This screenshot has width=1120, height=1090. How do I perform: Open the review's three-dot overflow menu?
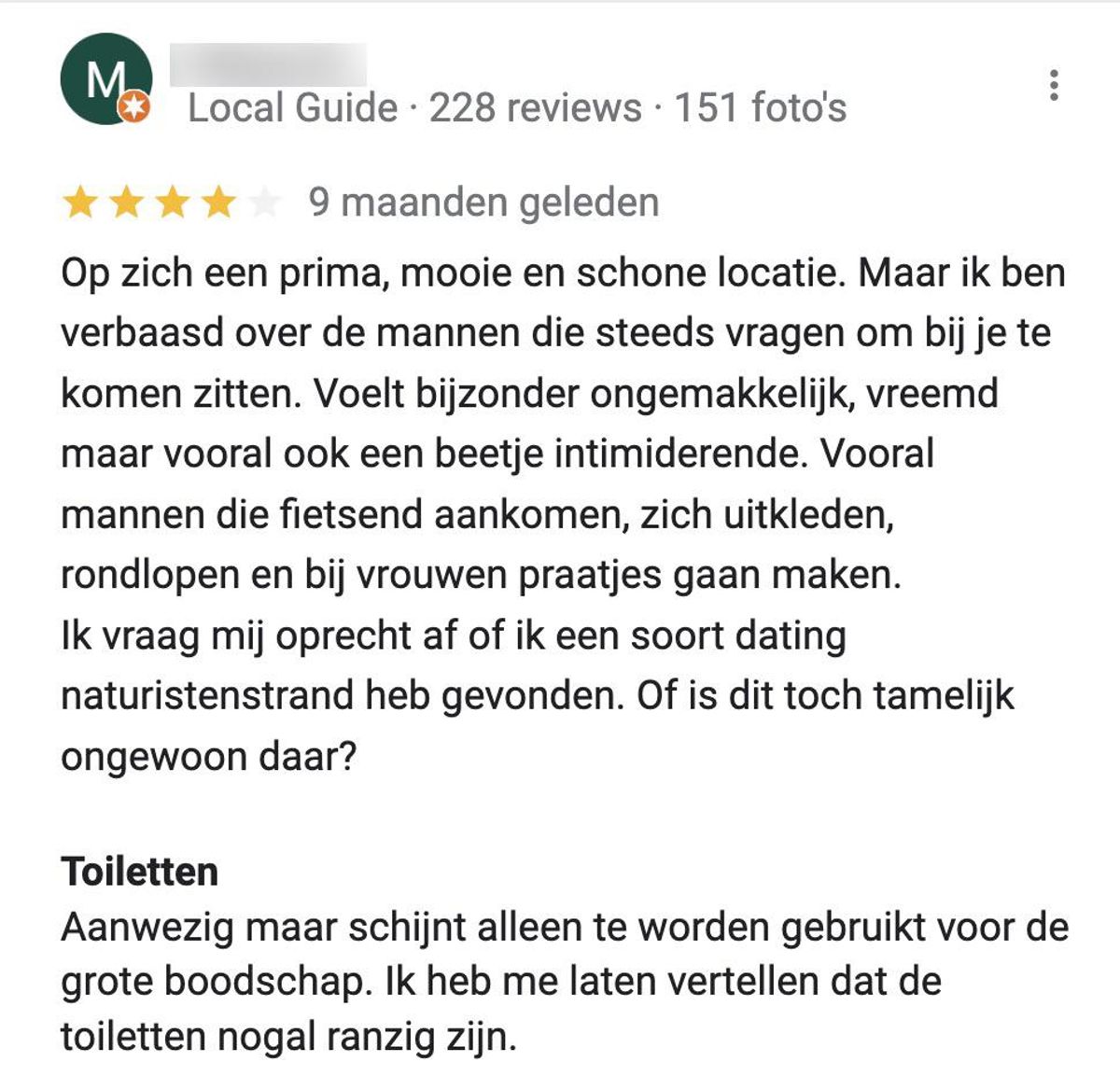click(x=1054, y=85)
